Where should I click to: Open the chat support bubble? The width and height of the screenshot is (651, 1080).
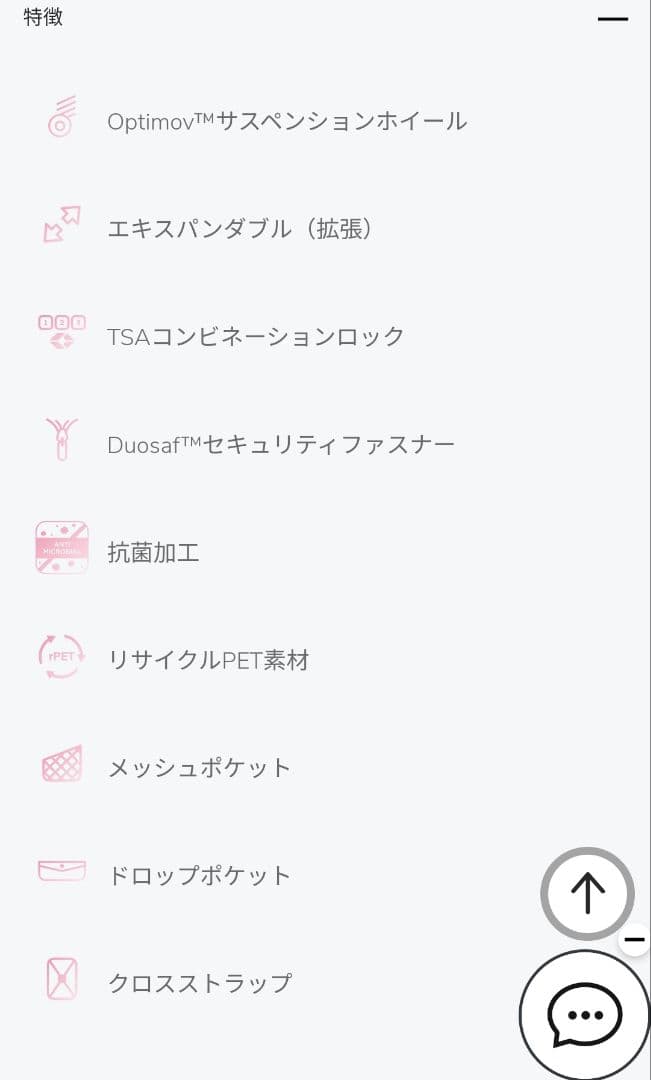tap(585, 1015)
